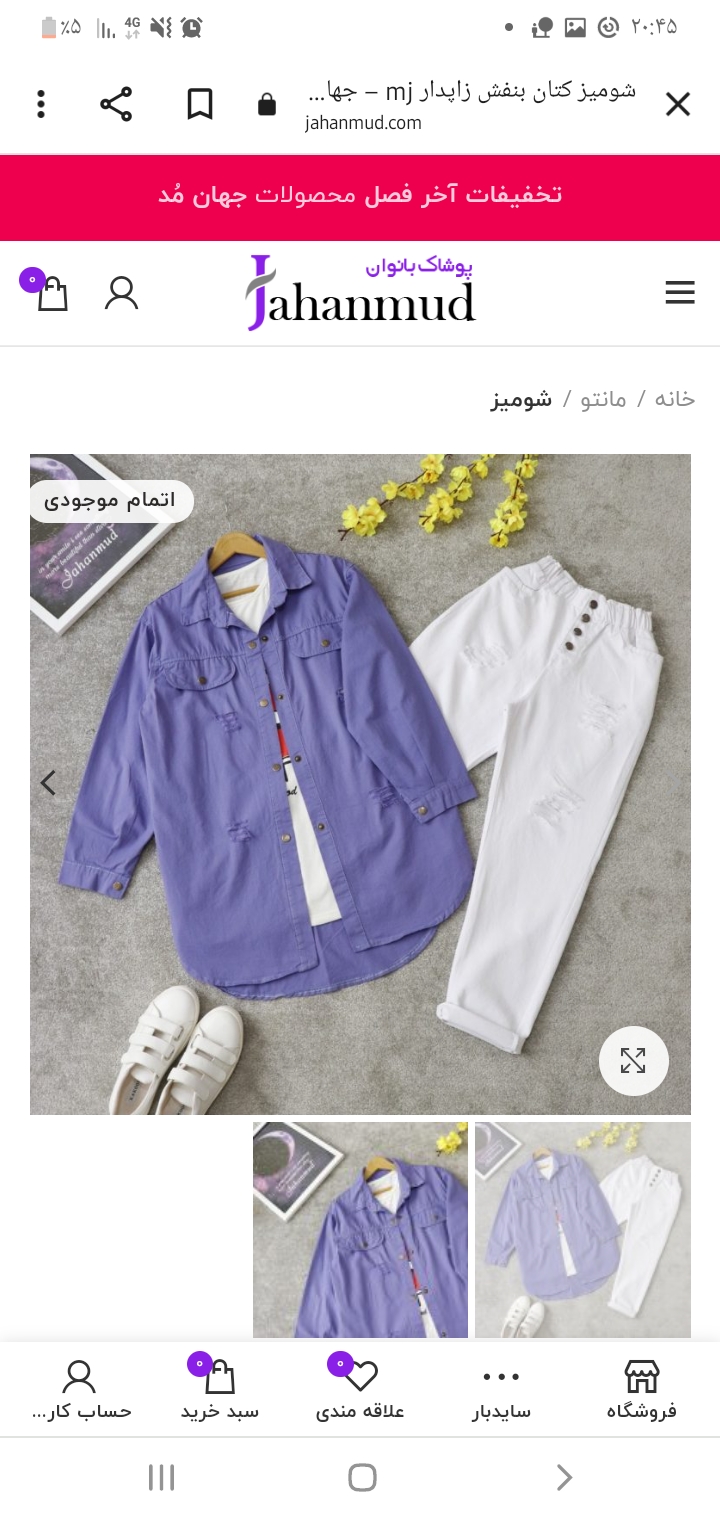Go to مانتو in the breadcrumb
Image resolution: width=720 pixels, height=1520 pixels.
point(603,399)
